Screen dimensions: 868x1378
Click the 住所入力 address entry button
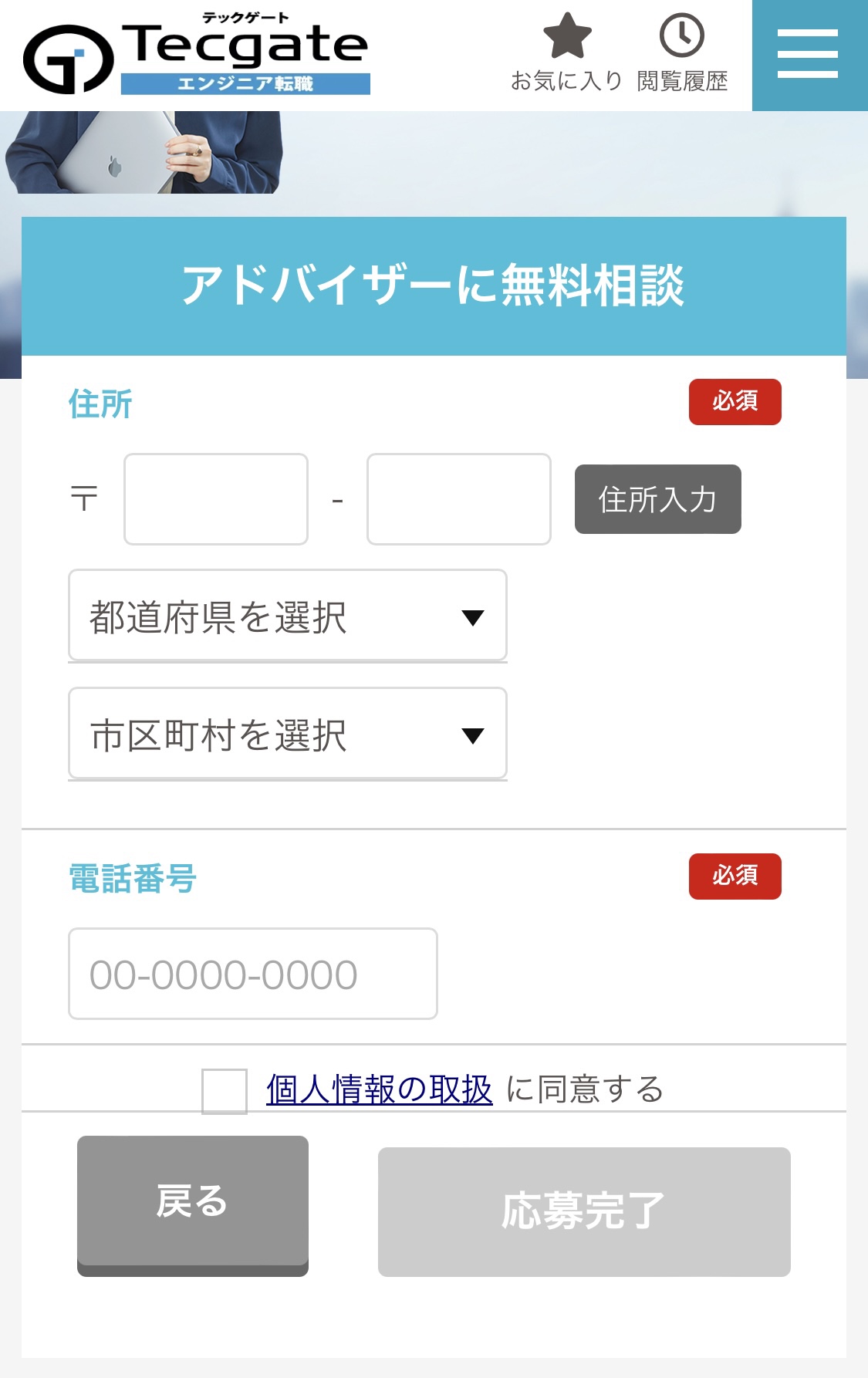657,500
